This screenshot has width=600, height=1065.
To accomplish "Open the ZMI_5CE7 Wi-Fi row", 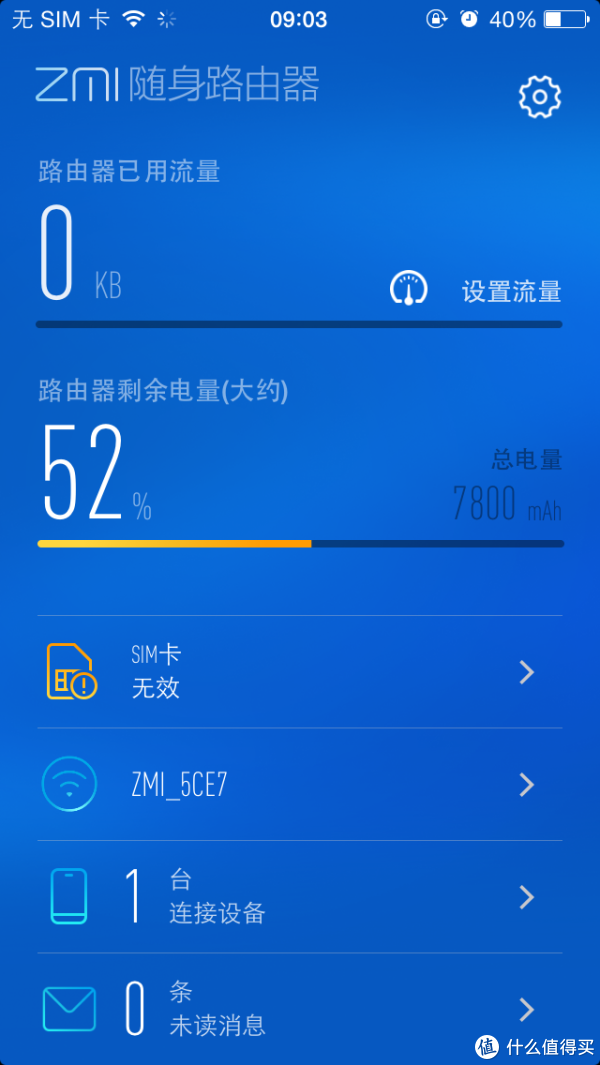I will 300,784.
